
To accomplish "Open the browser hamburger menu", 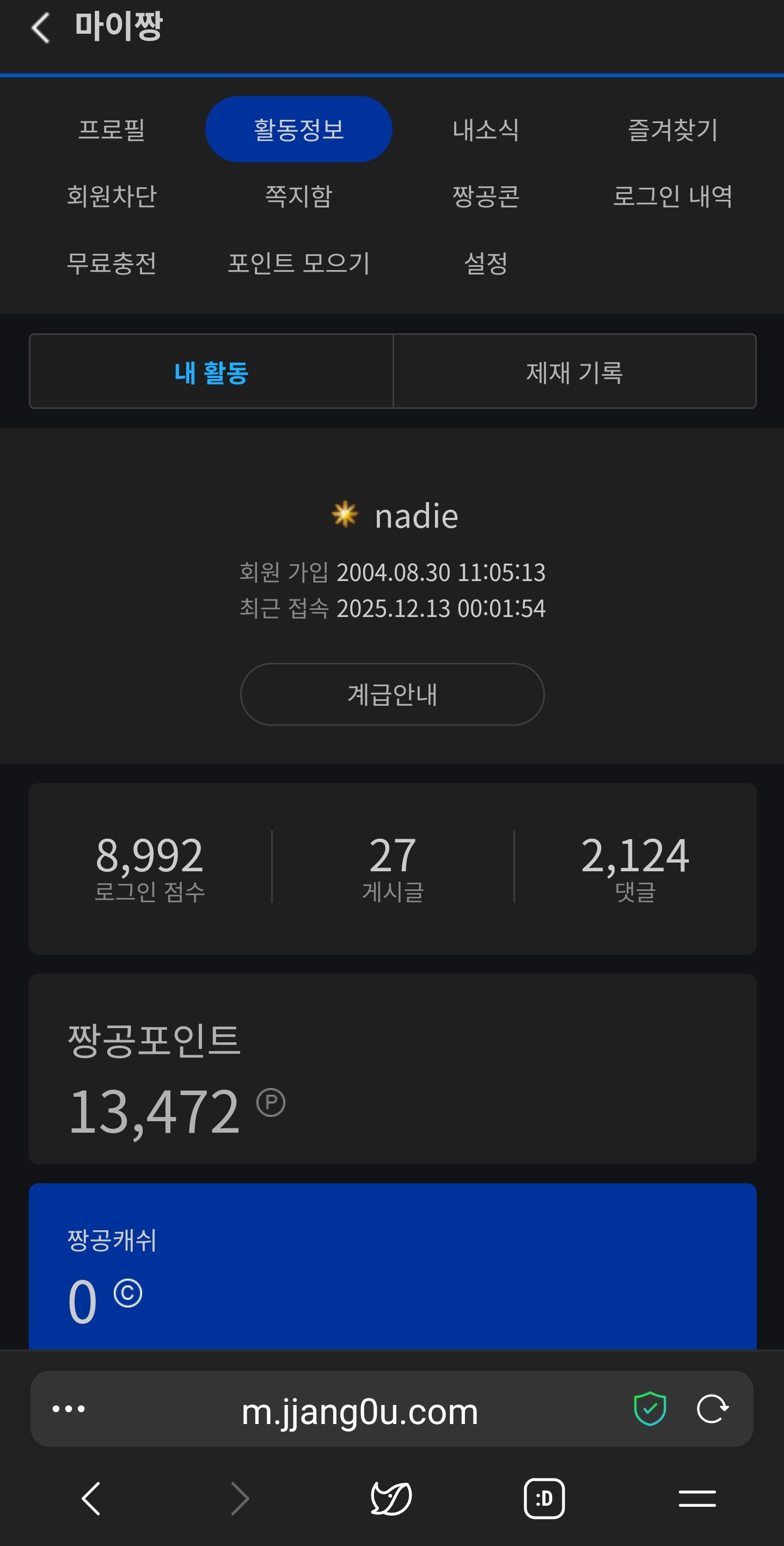I will (697, 1499).
